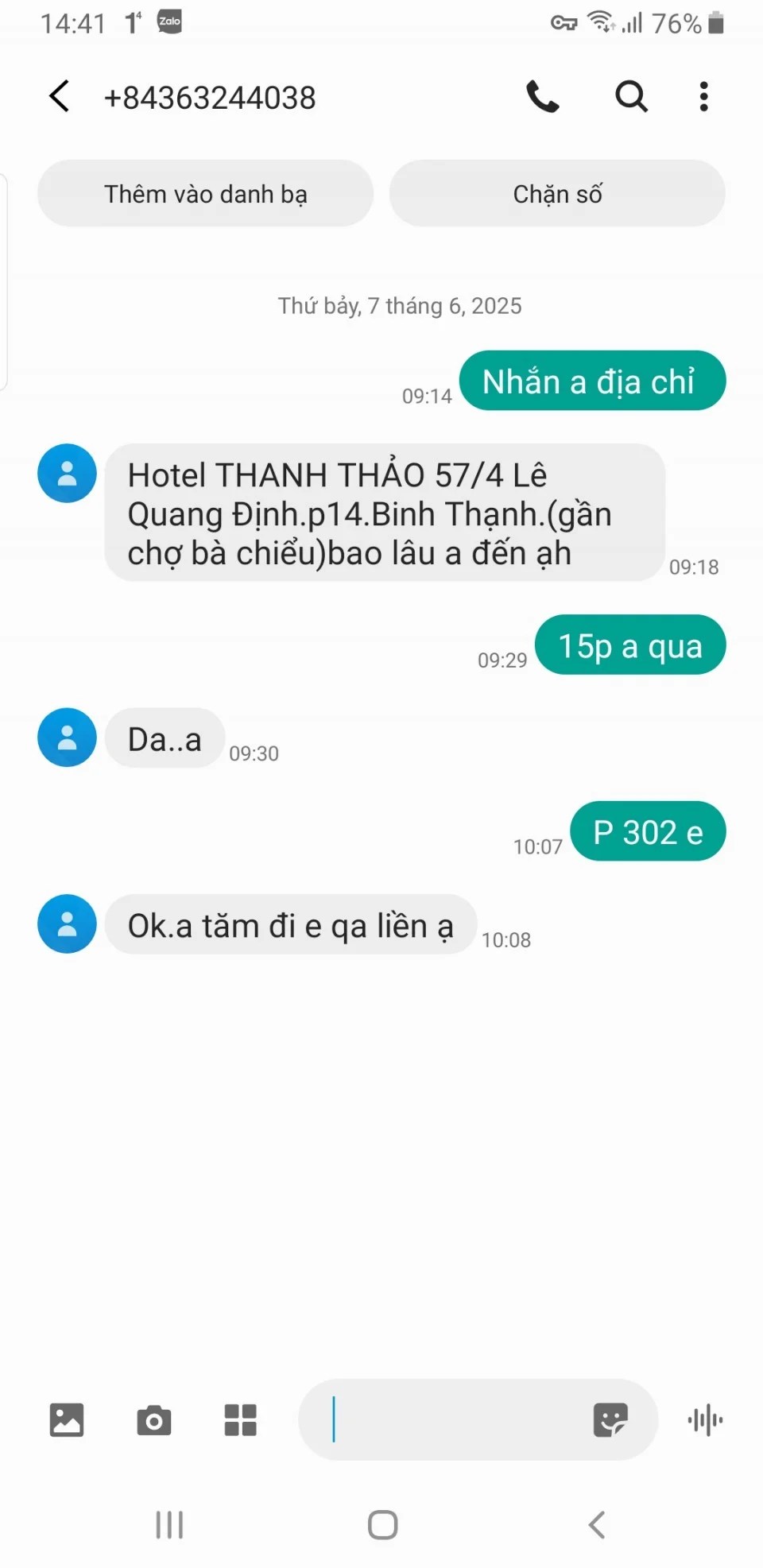Record a voice message
The width and height of the screenshot is (763, 1568).
pyautogui.click(x=706, y=1420)
